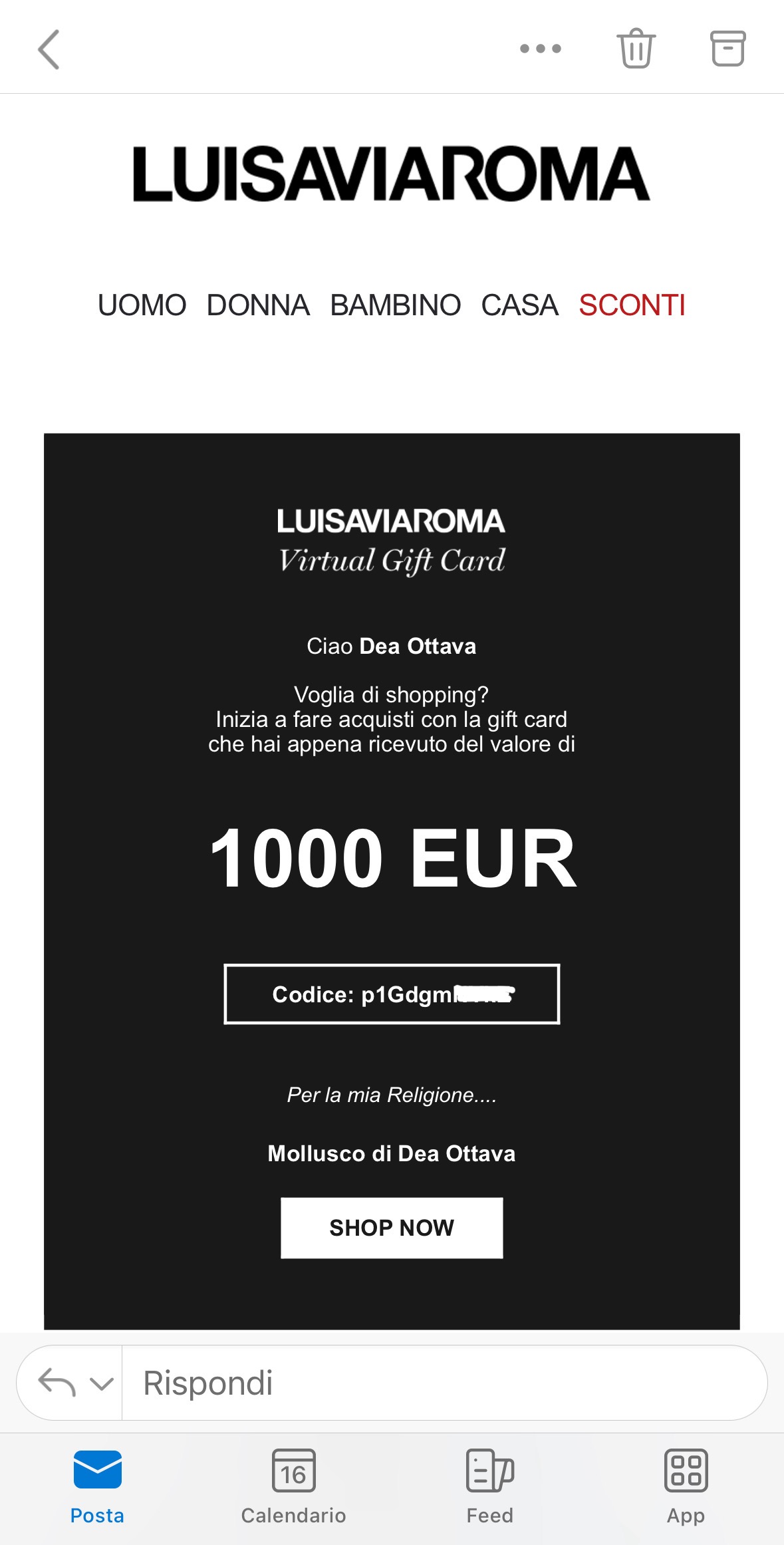This screenshot has width=784, height=1545.
Task: Delete this email with the trash icon
Action: tap(636, 48)
